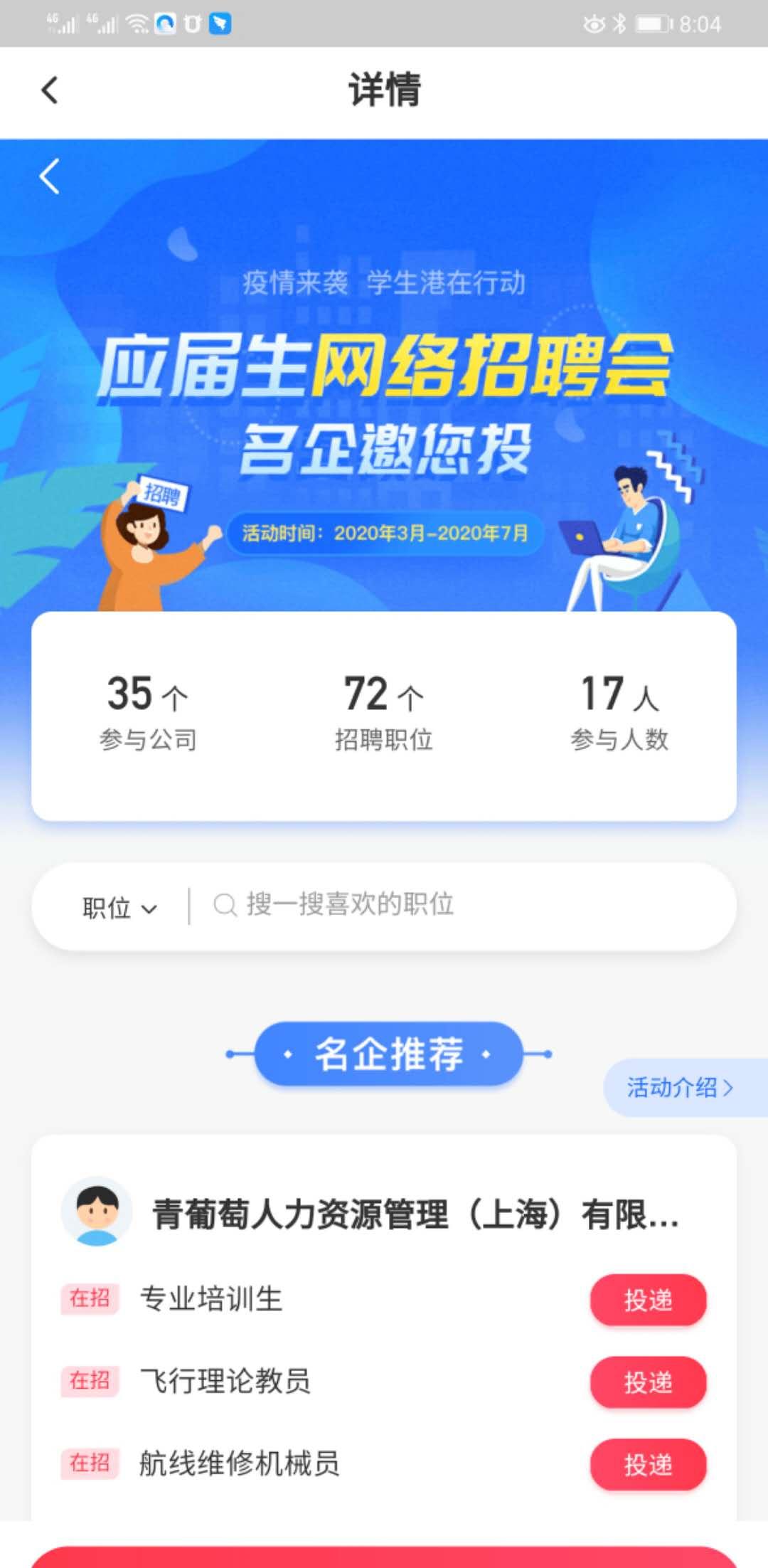The width and height of the screenshot is (768, 1568).
Task: Submit a resume for 飞行理论教员
Action: coord(648,1382)
